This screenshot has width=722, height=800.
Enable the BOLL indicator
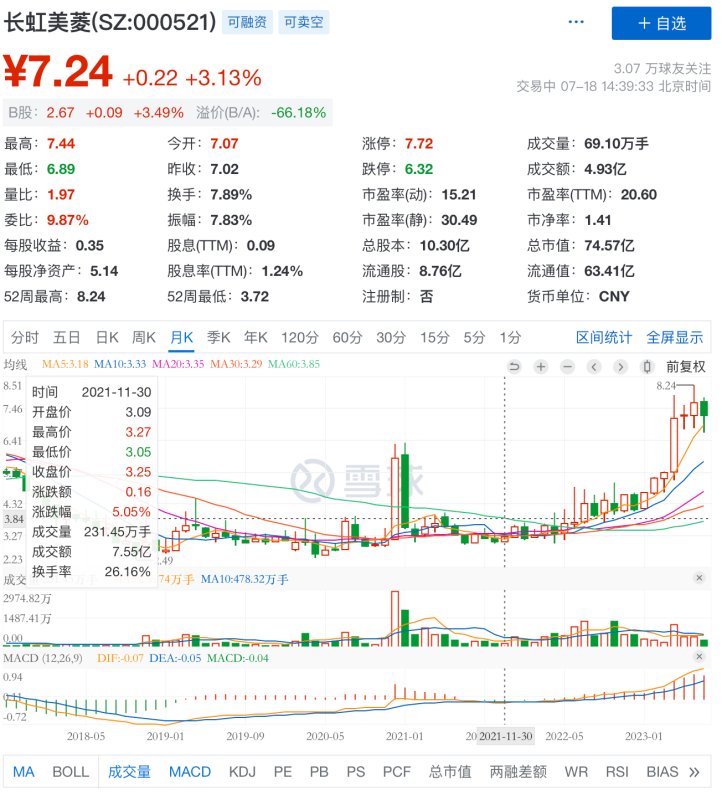click(x=70, y=772)
